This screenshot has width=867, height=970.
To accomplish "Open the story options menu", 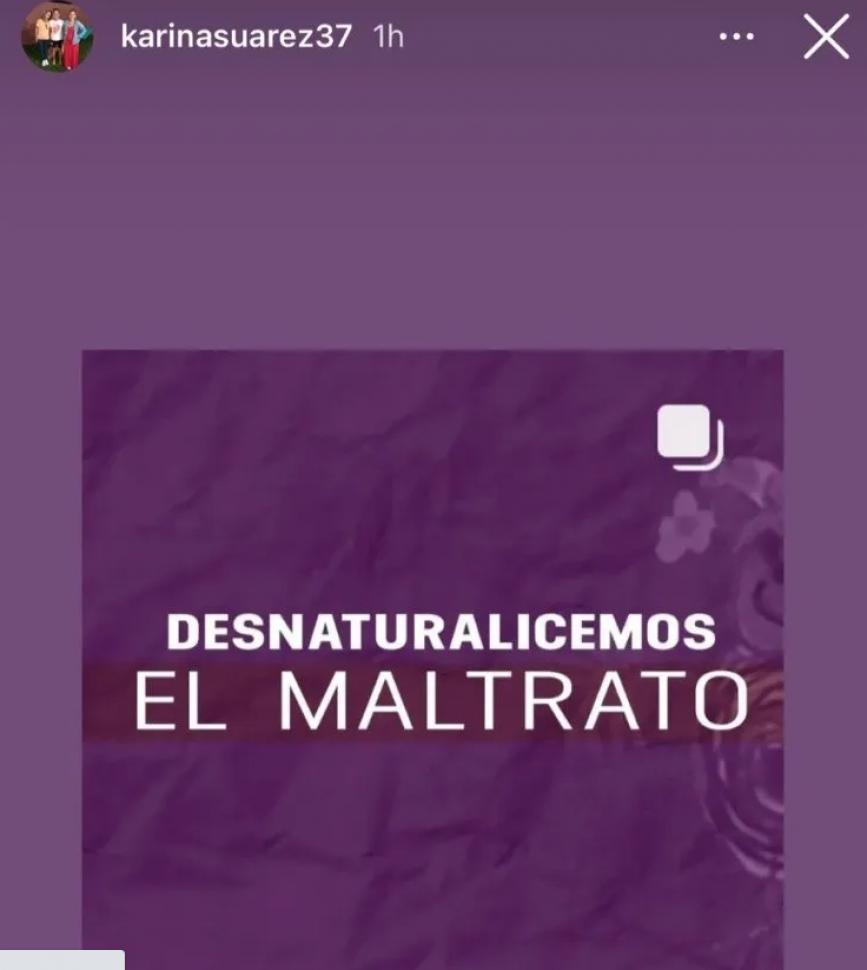I will tap(737, 38).
